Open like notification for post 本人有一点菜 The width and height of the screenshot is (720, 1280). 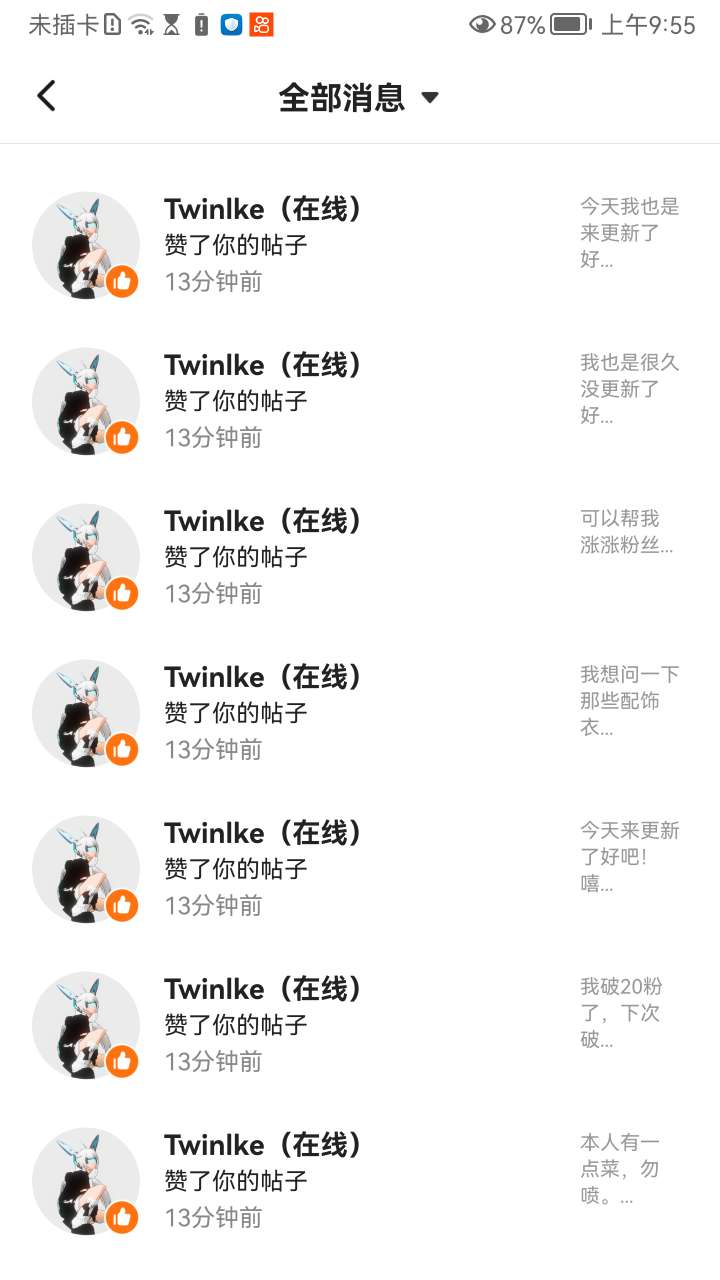click(360, 1181)
